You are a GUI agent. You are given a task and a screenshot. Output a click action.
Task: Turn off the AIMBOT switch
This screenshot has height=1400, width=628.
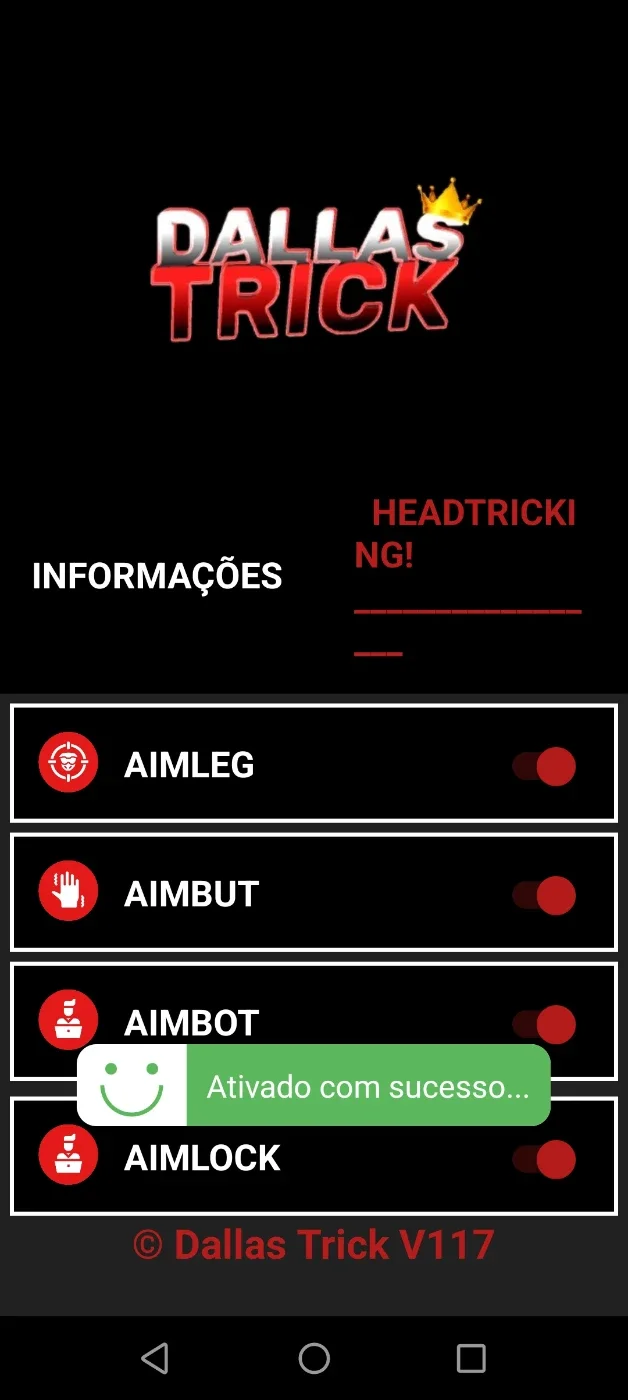[x=544, y=1024]
